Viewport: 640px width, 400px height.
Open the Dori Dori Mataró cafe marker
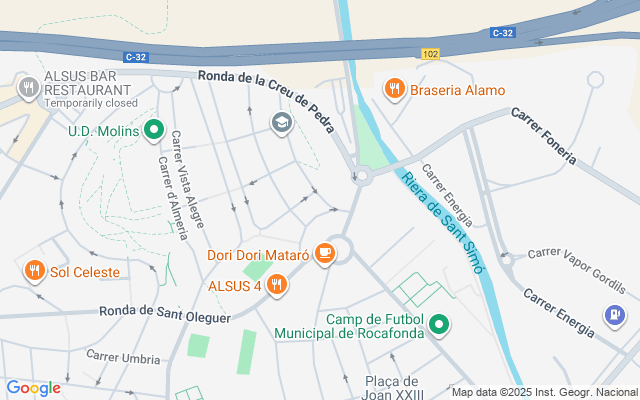pos(324,255)
